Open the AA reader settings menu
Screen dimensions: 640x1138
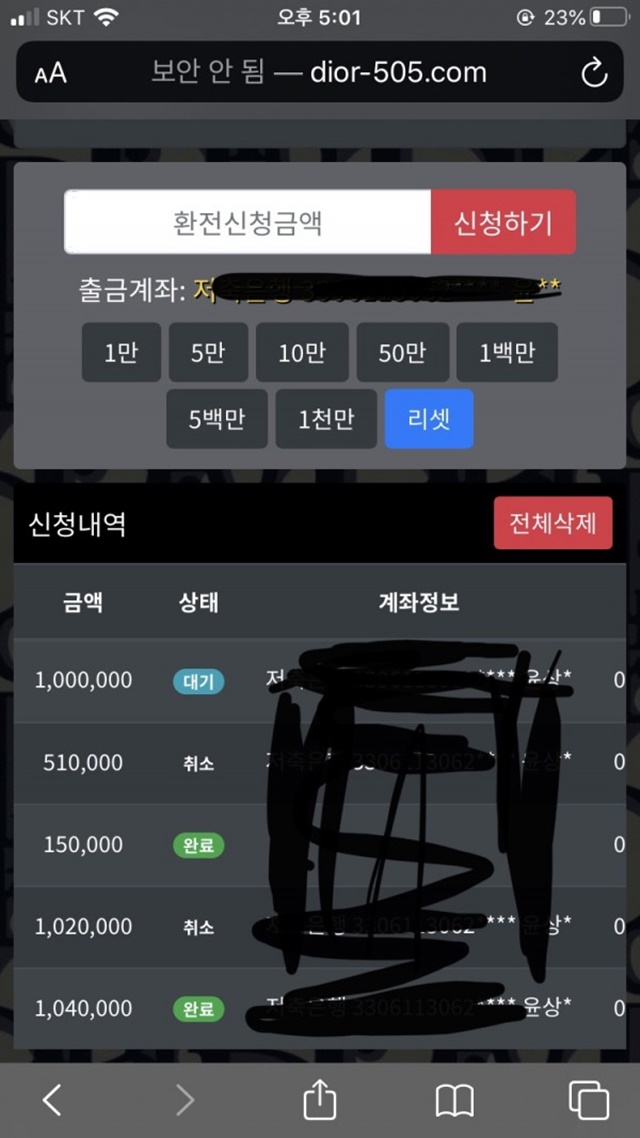tap(50, 73)
